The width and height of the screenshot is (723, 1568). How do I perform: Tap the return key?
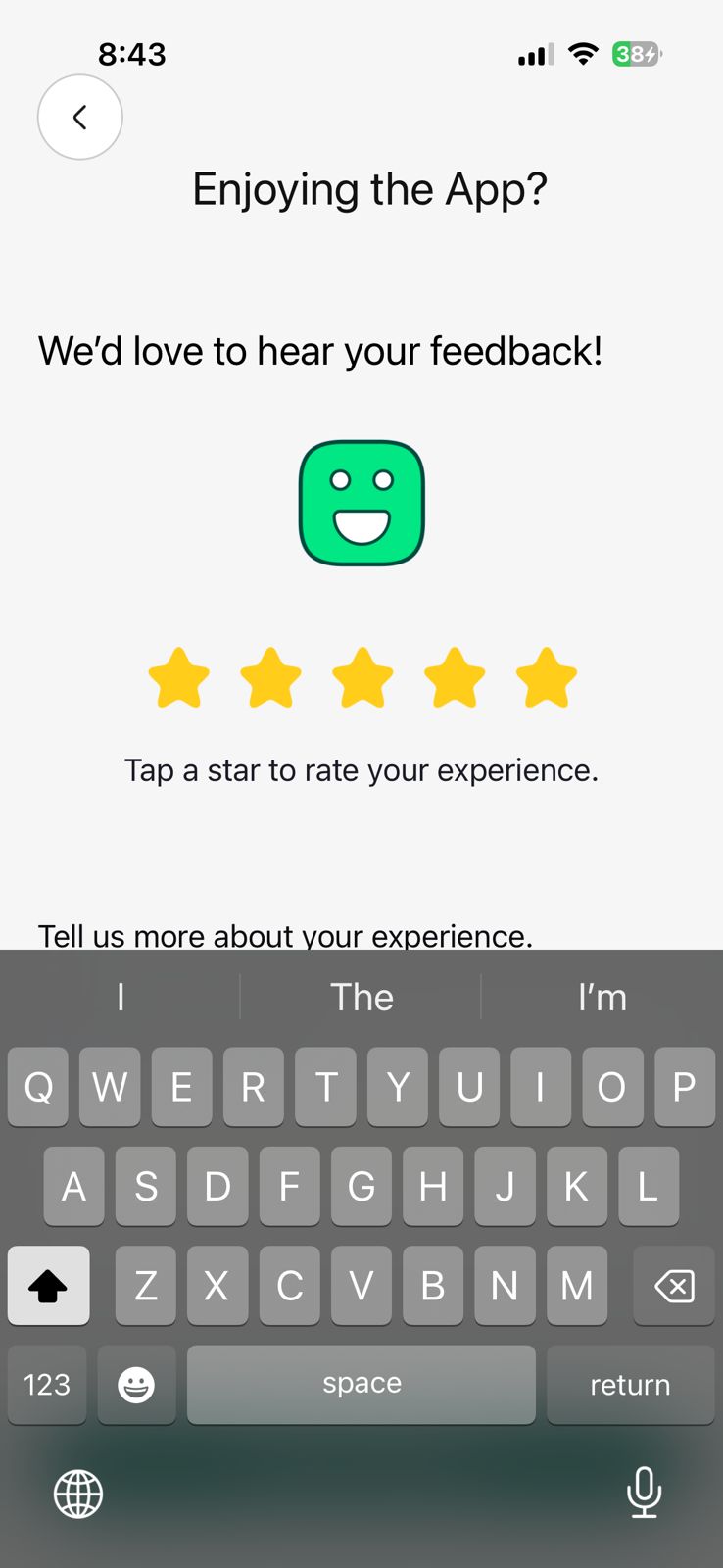click(630, 1384)
